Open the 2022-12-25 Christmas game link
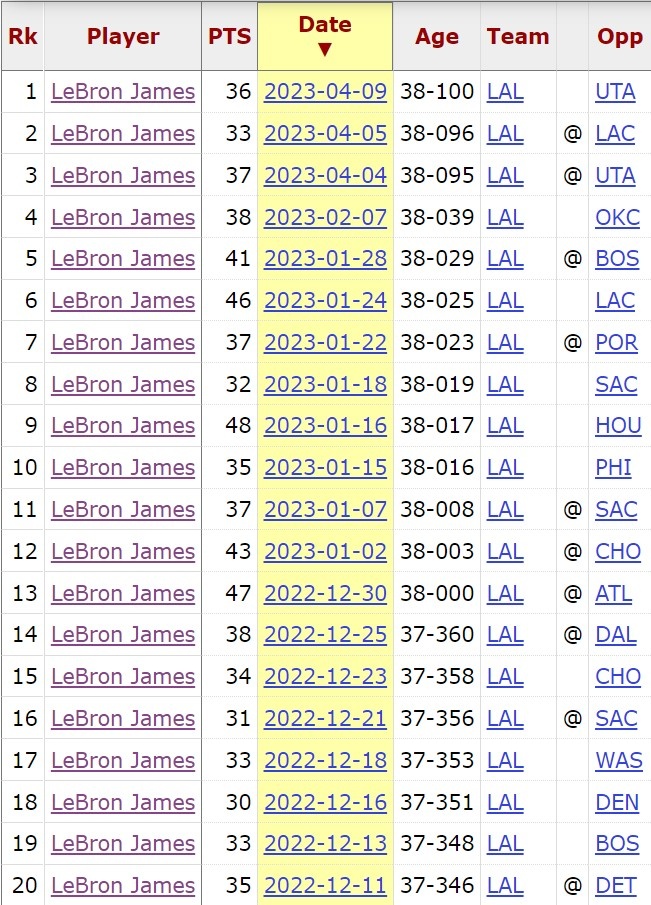This screenshot has height=905, width=651. pyautogui.click(x=325, y=635)
